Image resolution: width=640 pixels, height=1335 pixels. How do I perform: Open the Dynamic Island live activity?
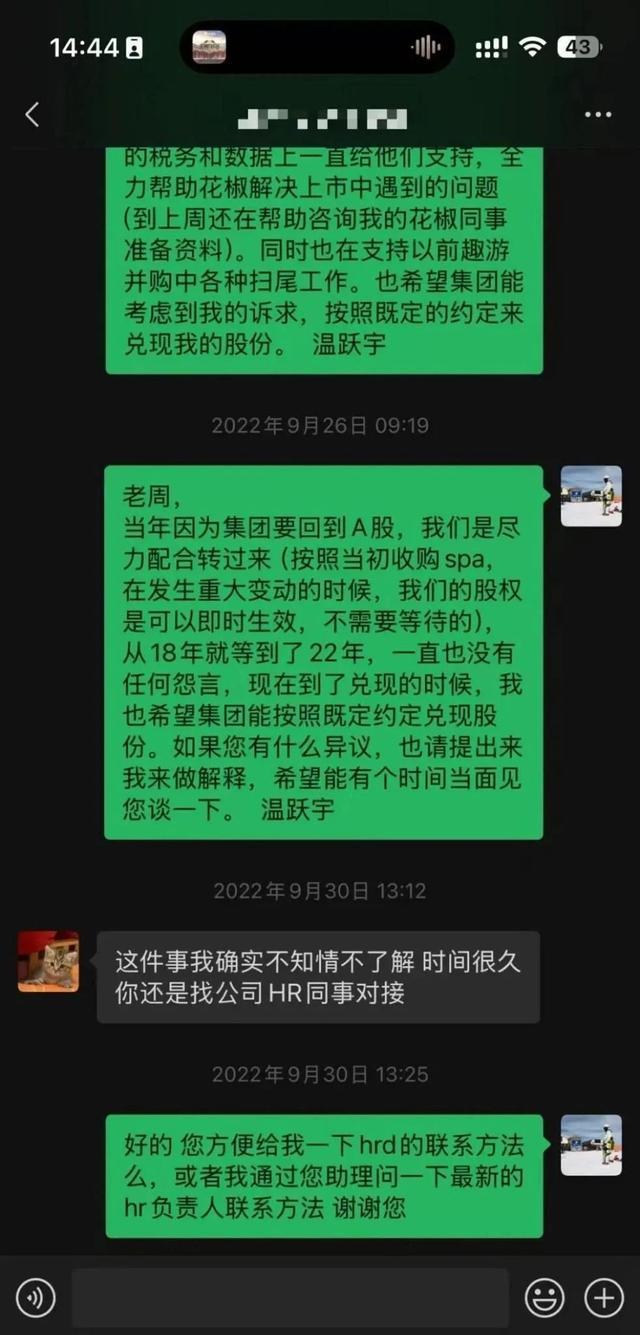tap(317, 47)
